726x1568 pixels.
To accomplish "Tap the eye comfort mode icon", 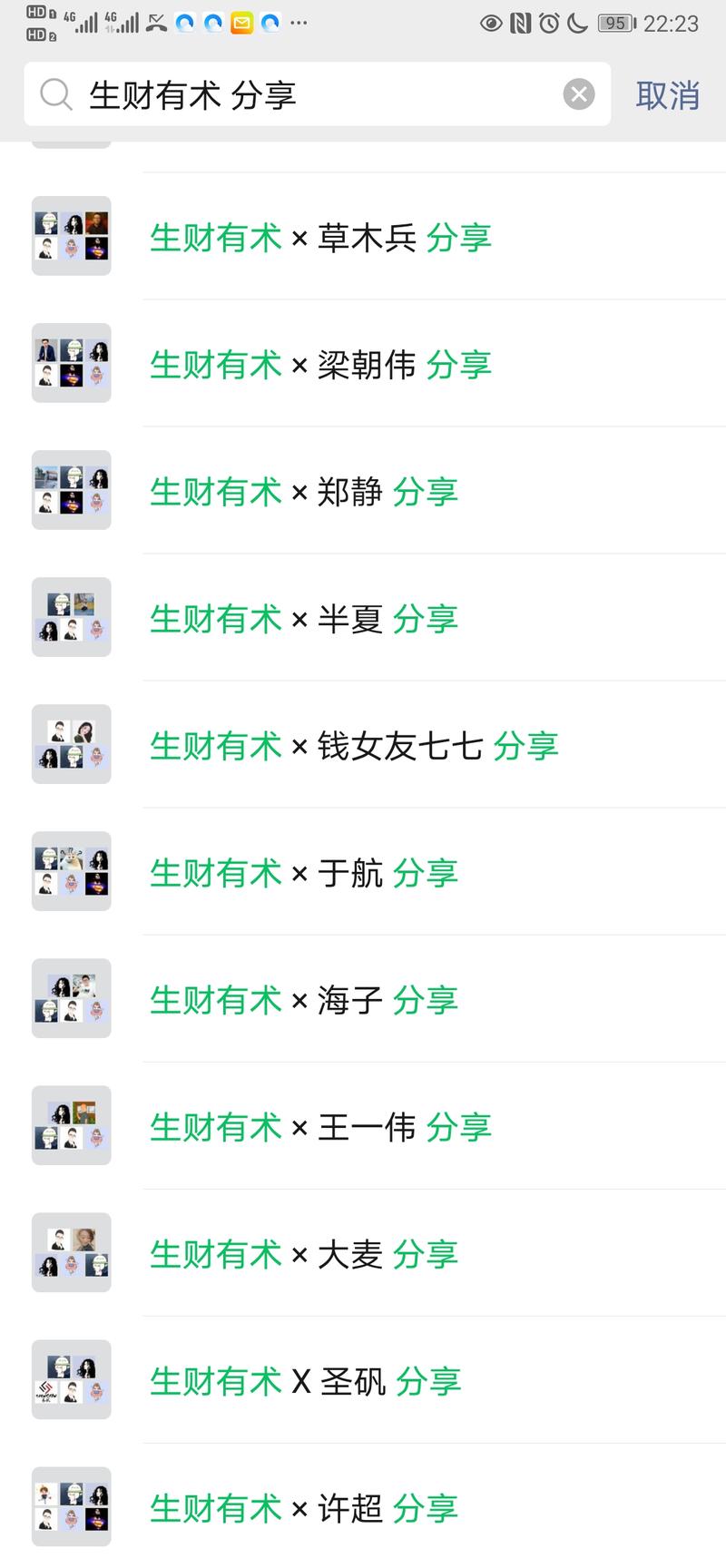I will (x=490, y=24).
